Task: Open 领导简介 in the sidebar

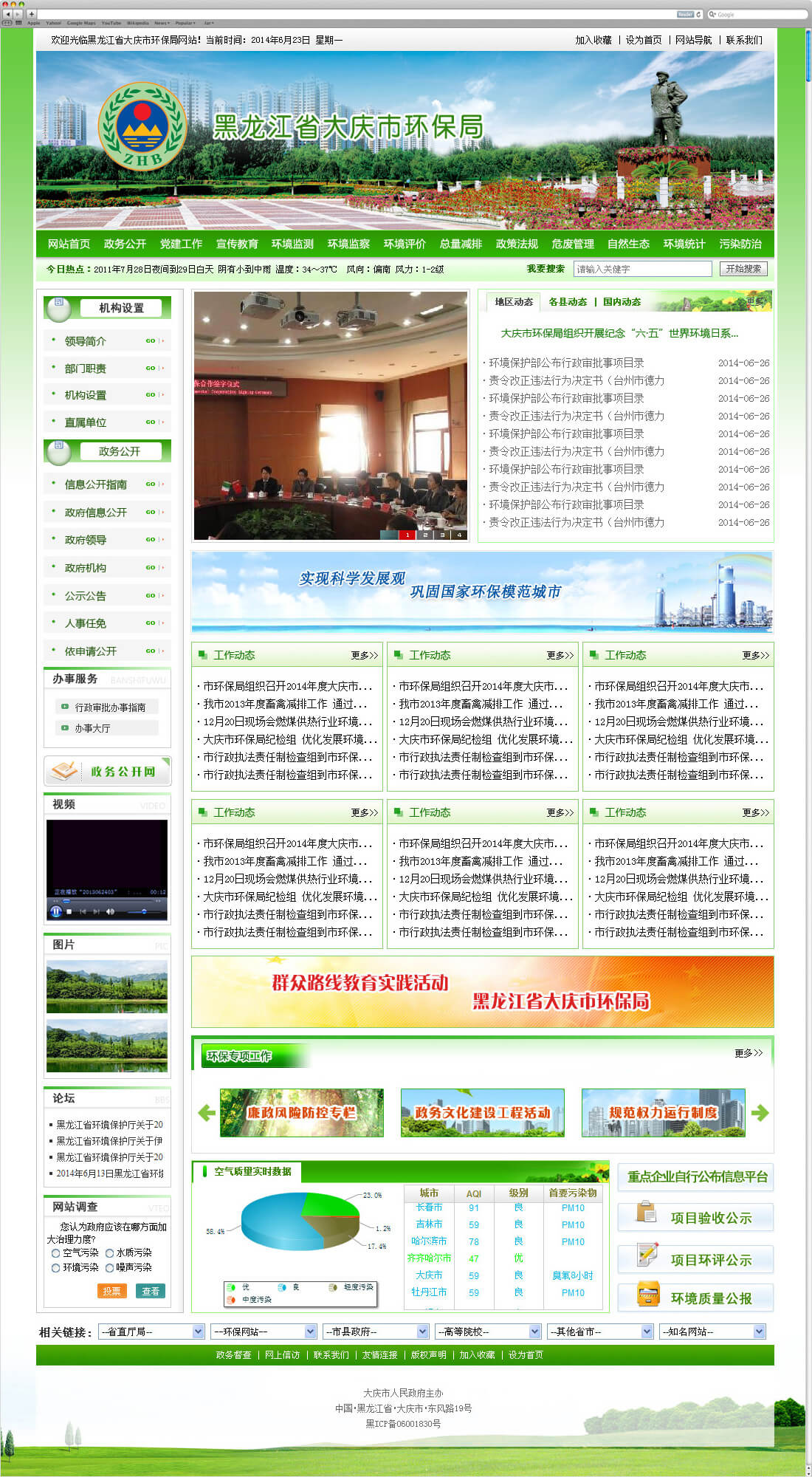Action: click(x=86, y=341)
